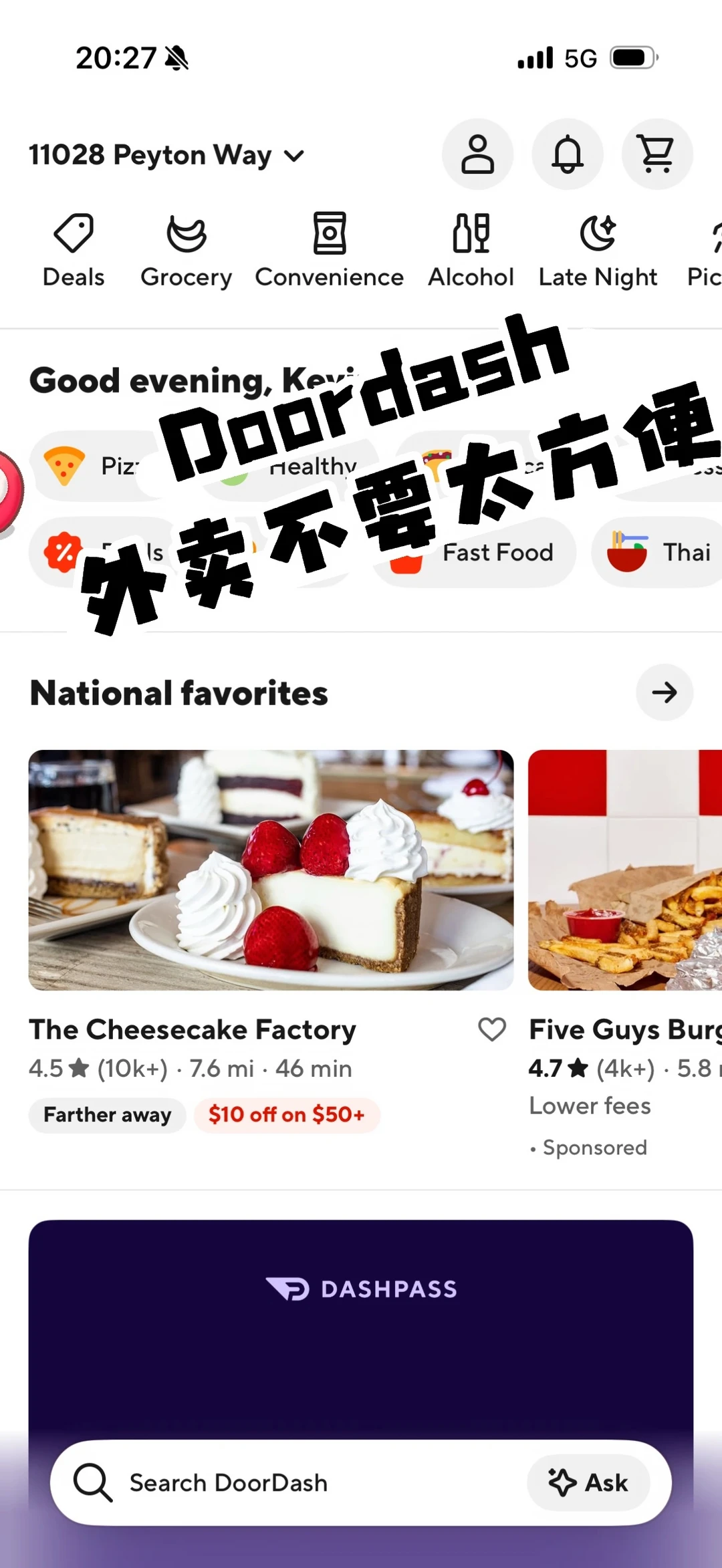Tap the Search DoorDash field

[287, 1482]
